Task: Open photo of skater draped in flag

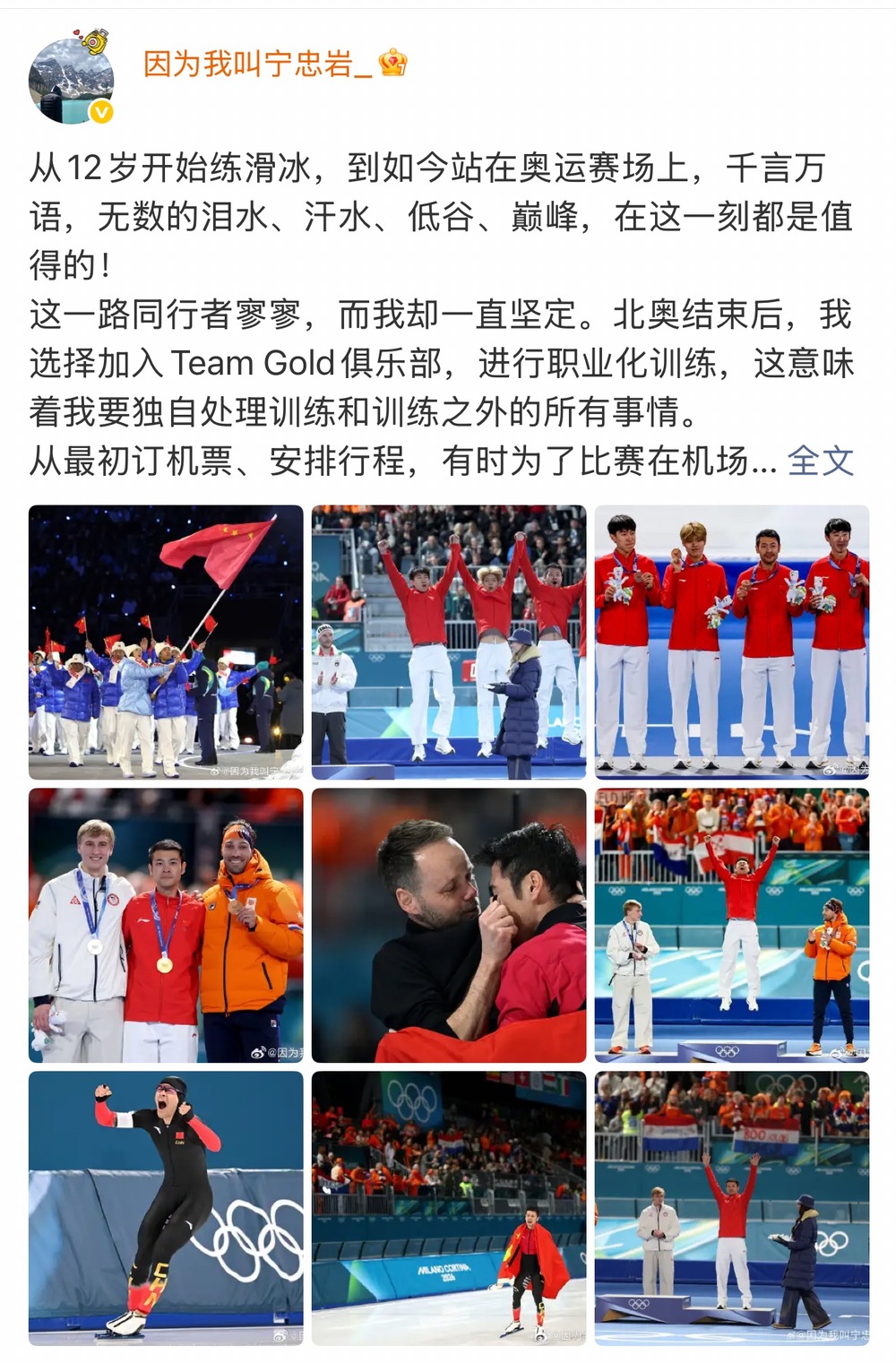Action: (x=449, y=1208)
